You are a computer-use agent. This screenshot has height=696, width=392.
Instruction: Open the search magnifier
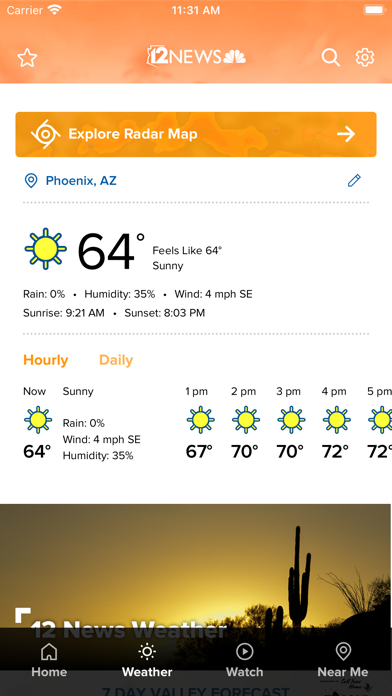(330, 58)
